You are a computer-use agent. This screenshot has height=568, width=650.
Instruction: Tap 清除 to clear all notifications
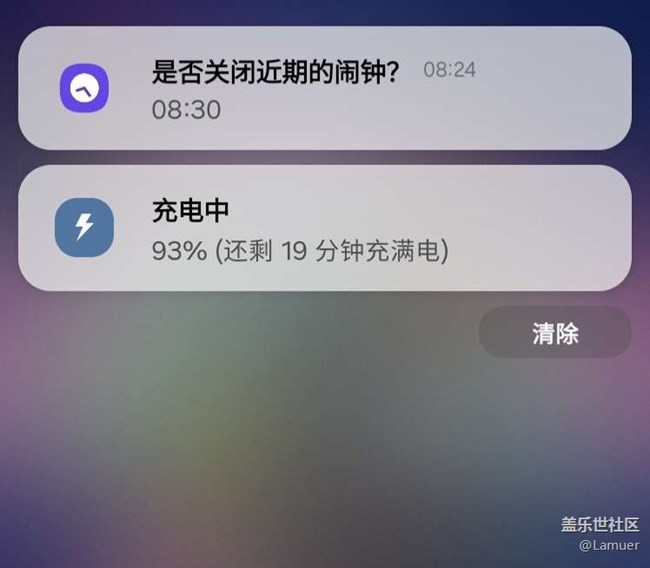(555, 333)
